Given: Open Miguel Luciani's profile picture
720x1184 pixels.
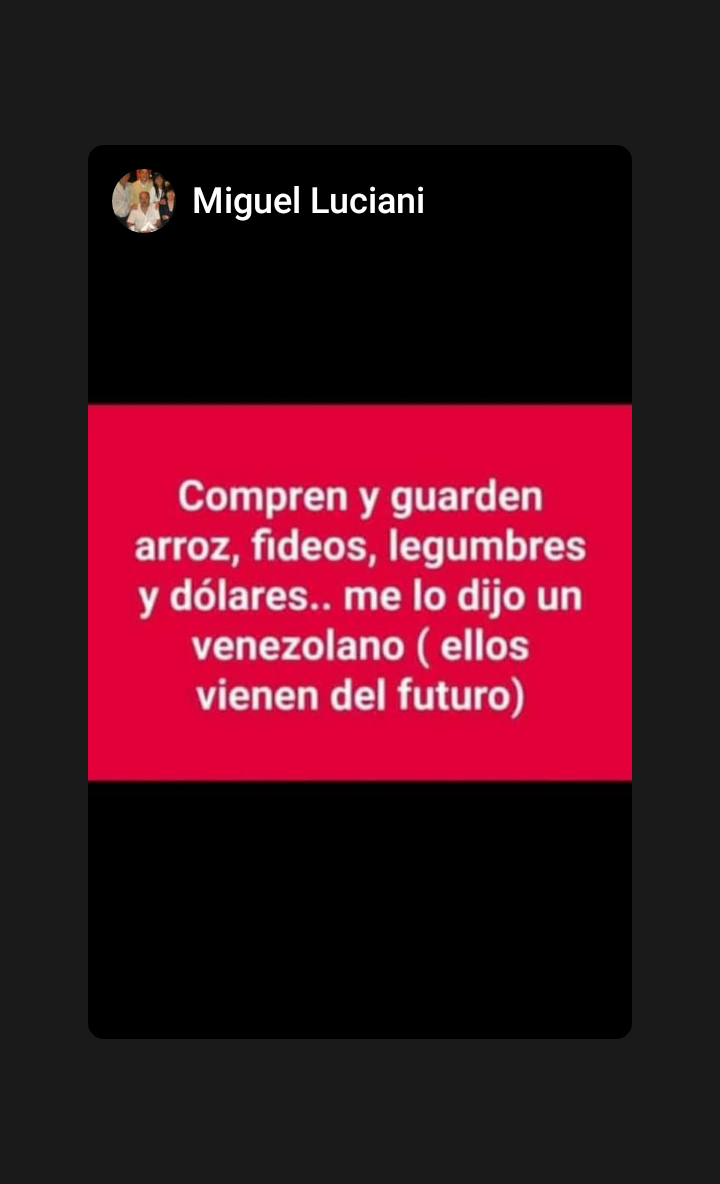Looking at the screenshot, I should pyautogui.click(x=143, y=201).
